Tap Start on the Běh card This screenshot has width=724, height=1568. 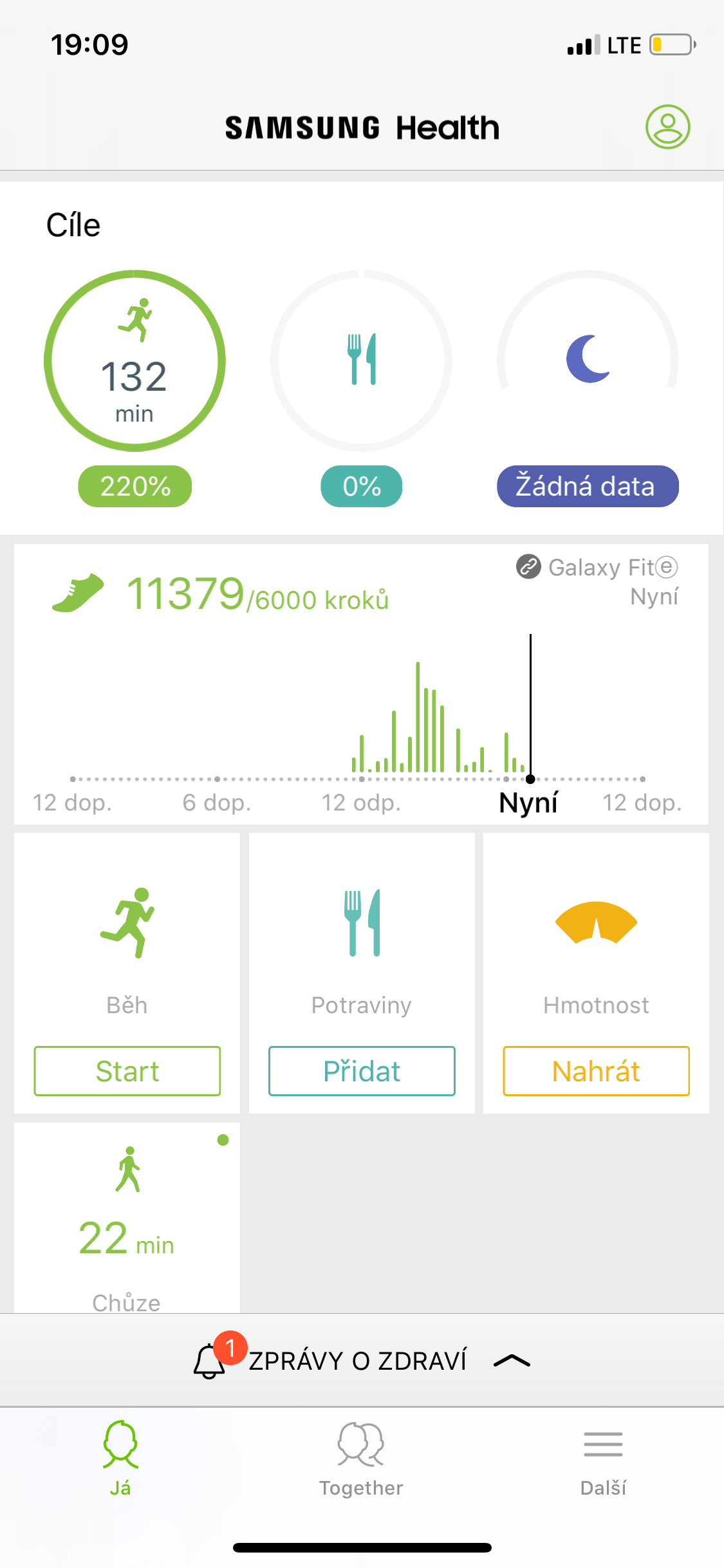(127, 1071)
